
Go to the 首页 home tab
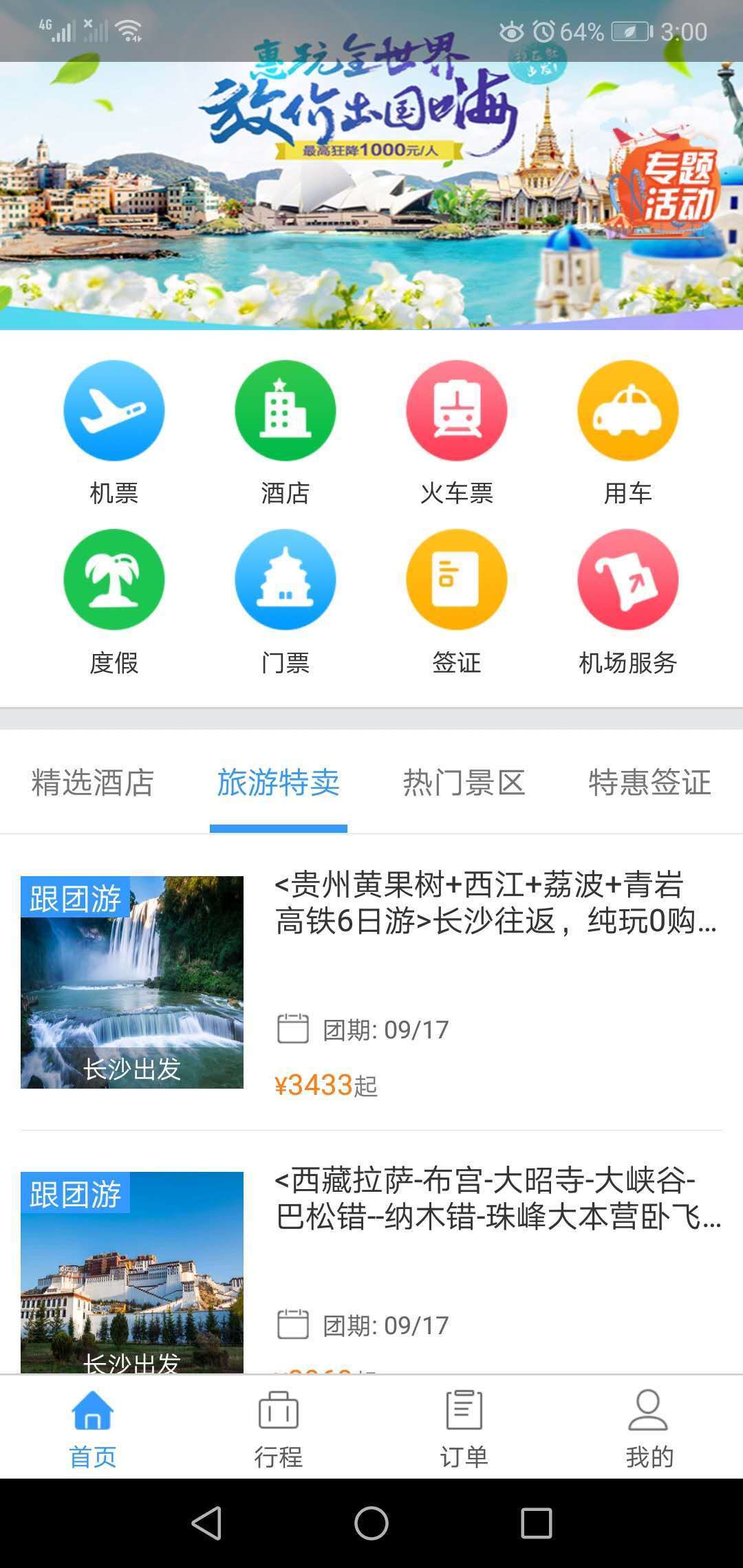[x=93, y=1427]
